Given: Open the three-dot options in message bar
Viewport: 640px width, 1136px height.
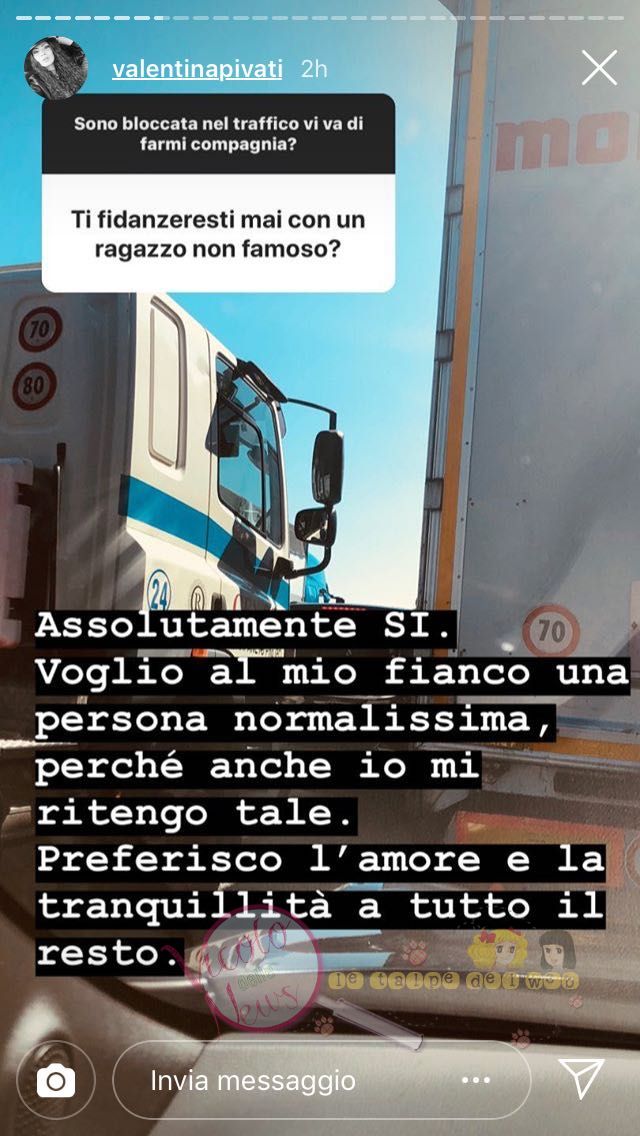Looking at the screenshot, I should tap(476, 1081).
